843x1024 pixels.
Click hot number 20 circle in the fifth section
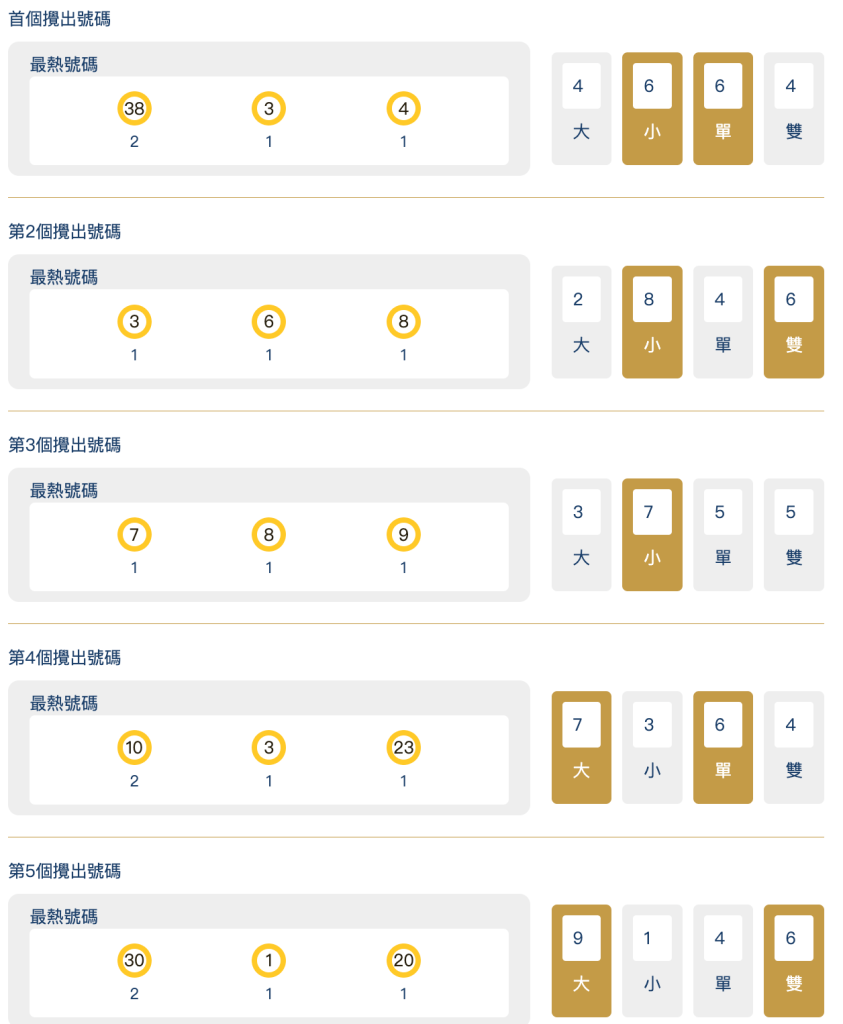[403, 960]
